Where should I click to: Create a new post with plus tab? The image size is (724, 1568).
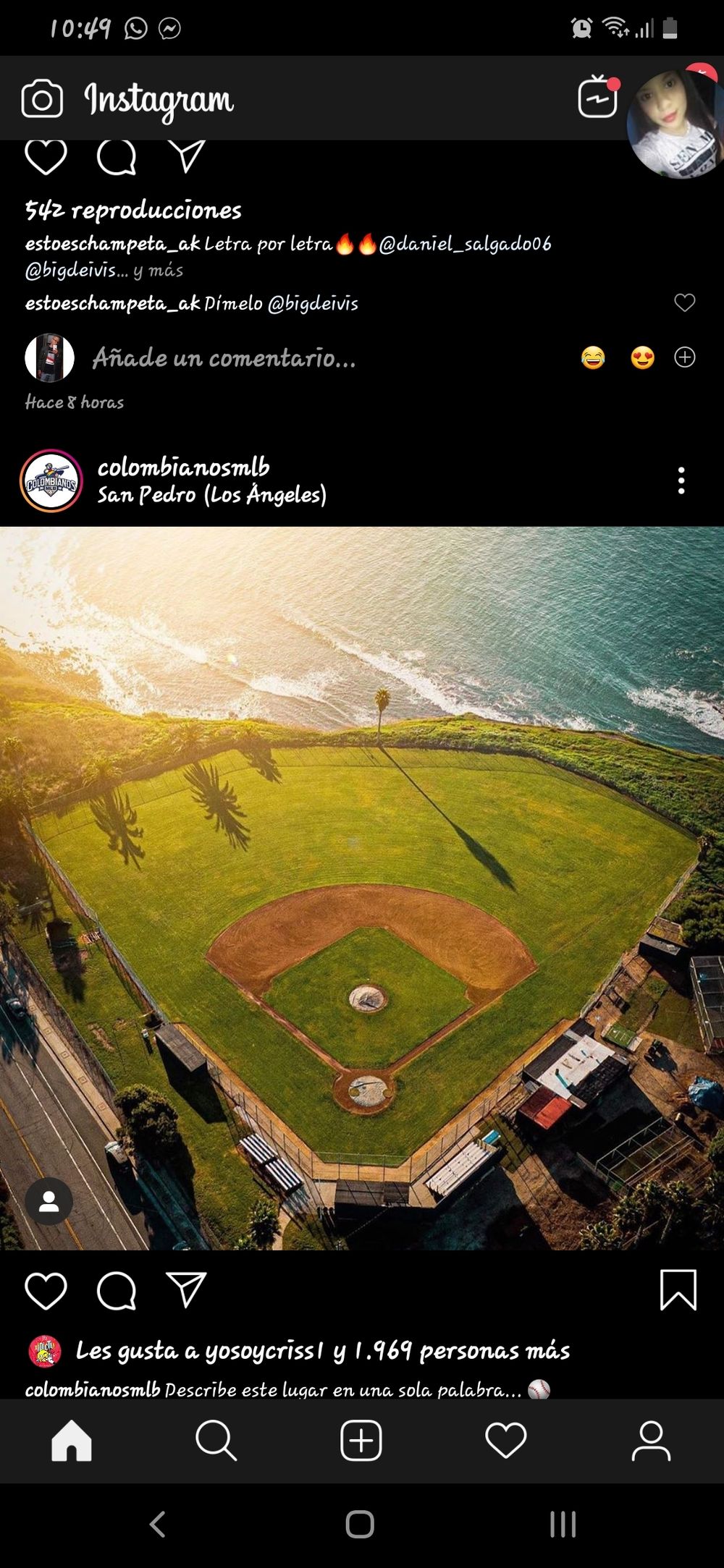pos(361,1440)
